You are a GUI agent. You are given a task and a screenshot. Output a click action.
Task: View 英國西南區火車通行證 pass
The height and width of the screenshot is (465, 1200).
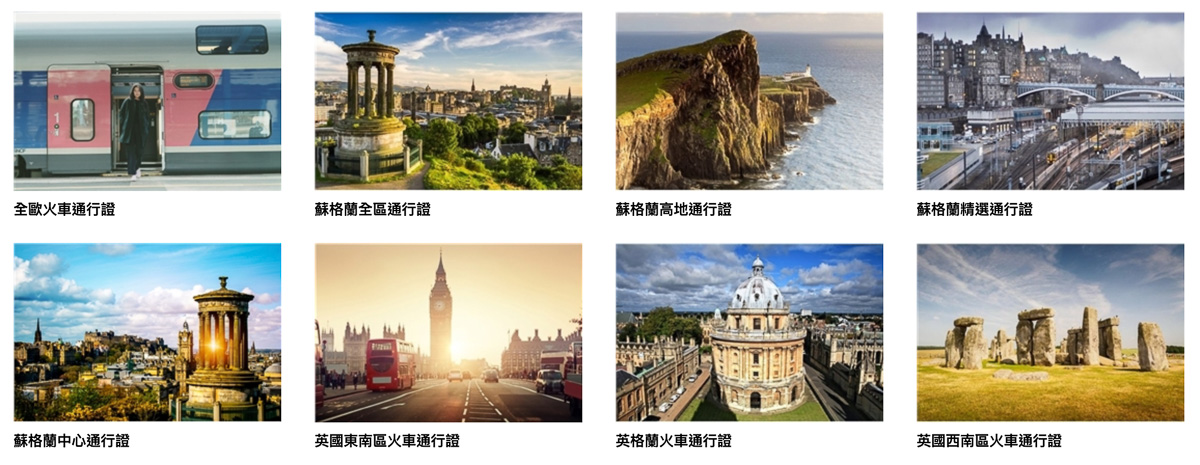(1050, 332)
